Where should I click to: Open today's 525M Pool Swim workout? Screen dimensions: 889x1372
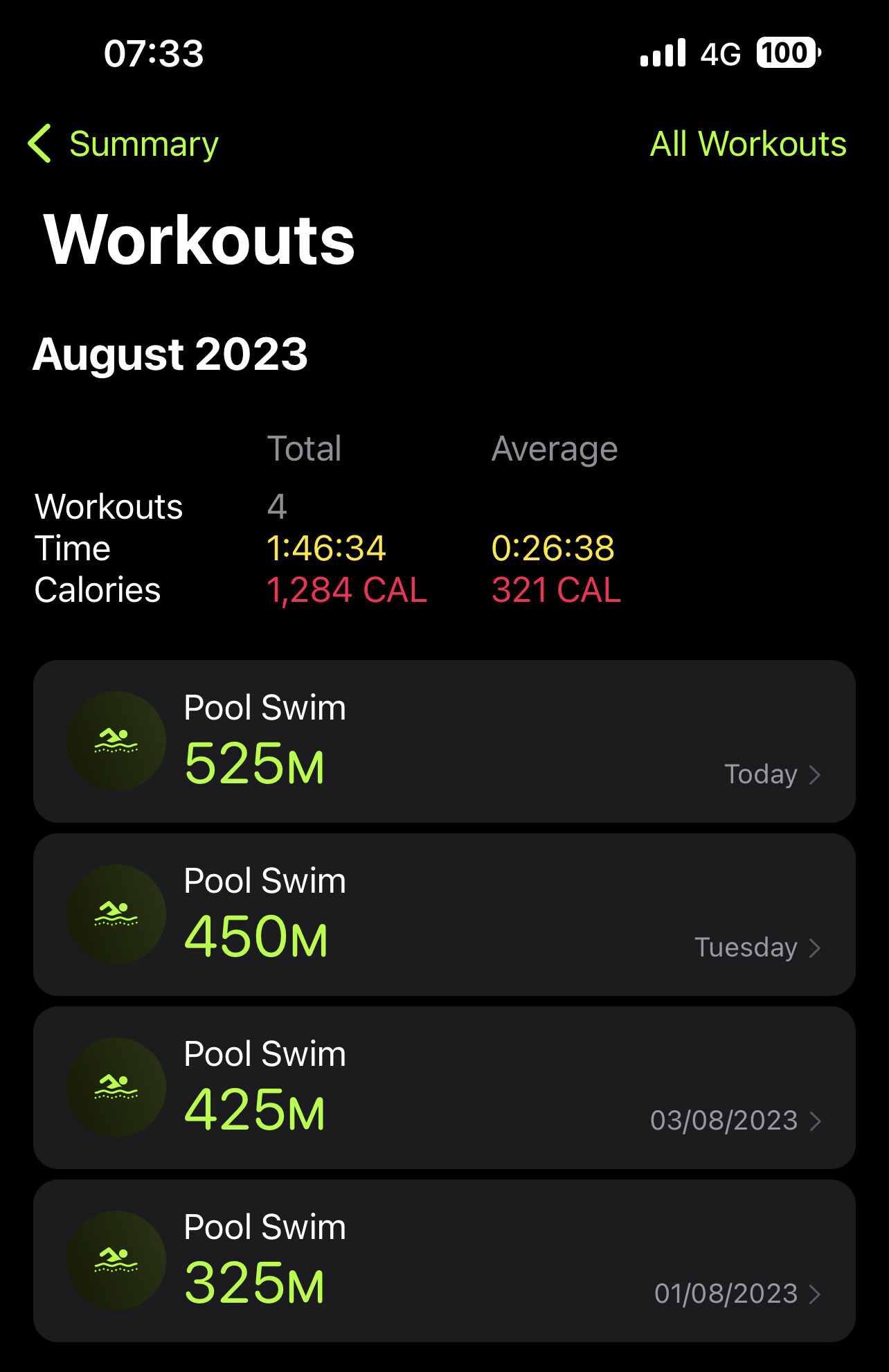click(x=444, y=741)
